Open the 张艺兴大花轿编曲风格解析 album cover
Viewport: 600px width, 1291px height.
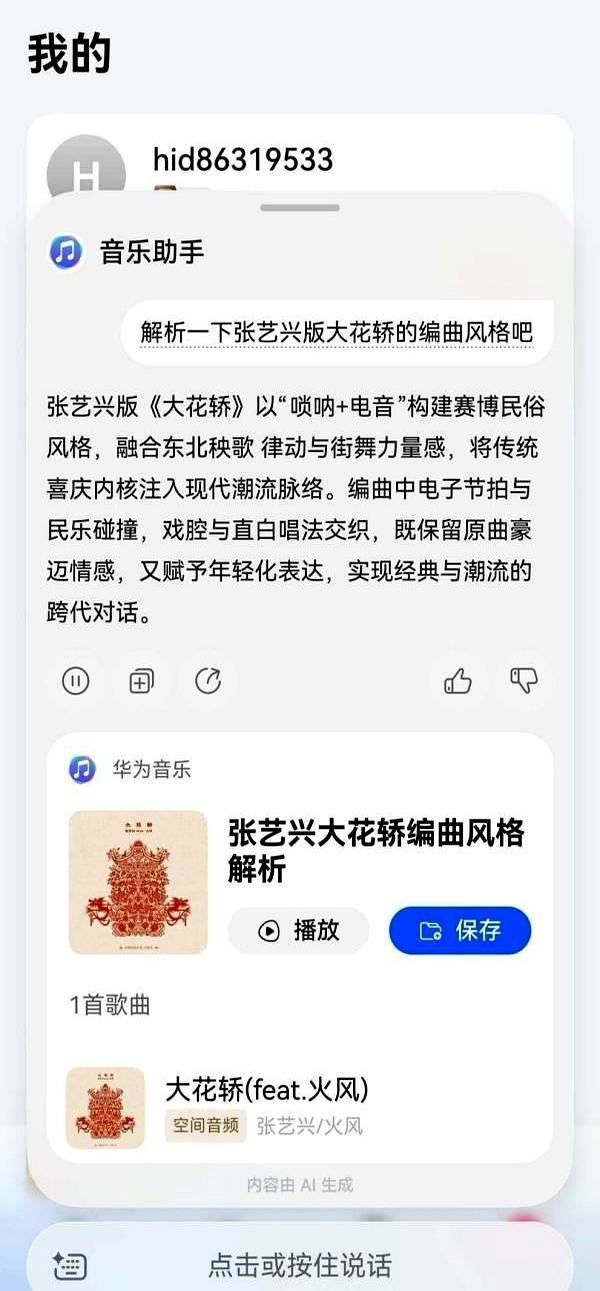(x=138, y=882)
